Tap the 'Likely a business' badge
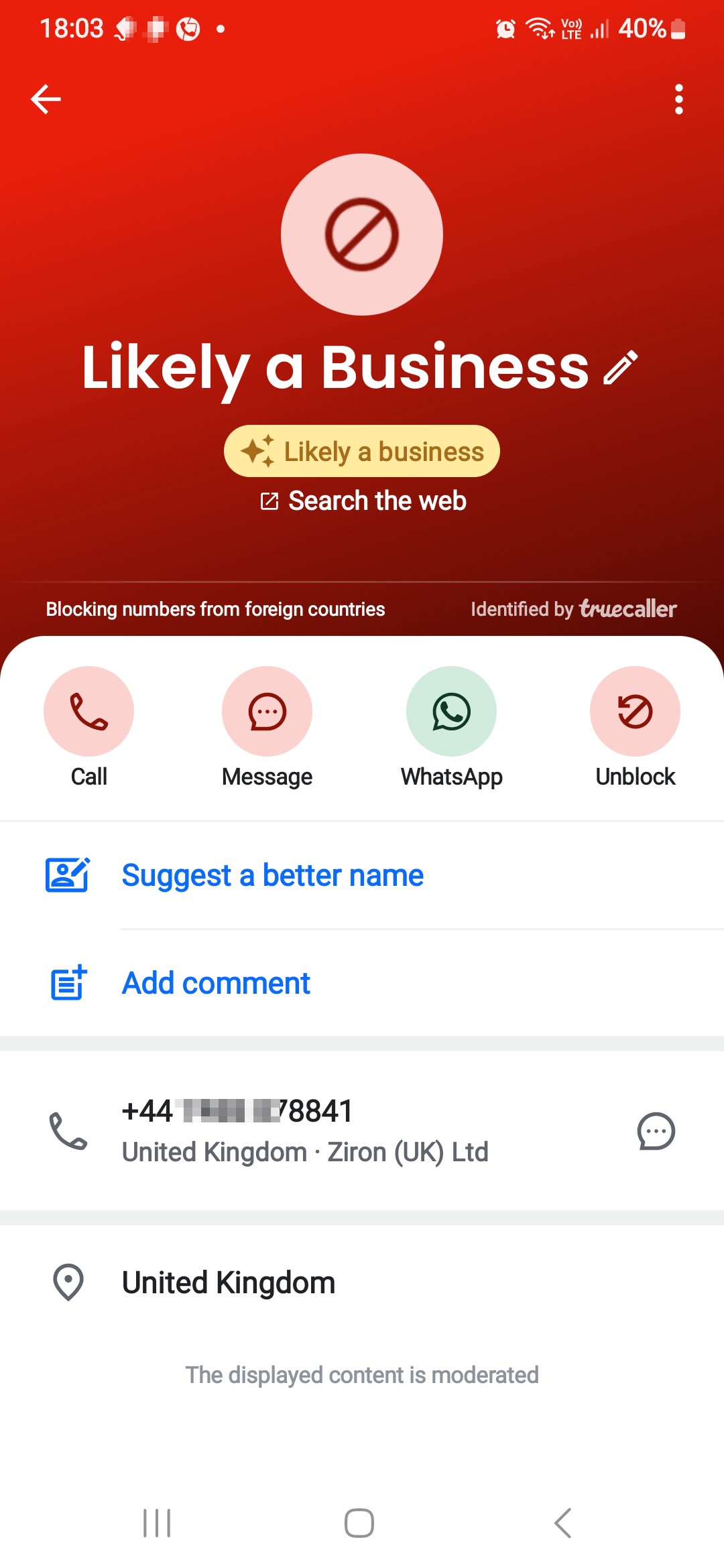Screen dimensions: 724x1568 click(x=362, y=451)
